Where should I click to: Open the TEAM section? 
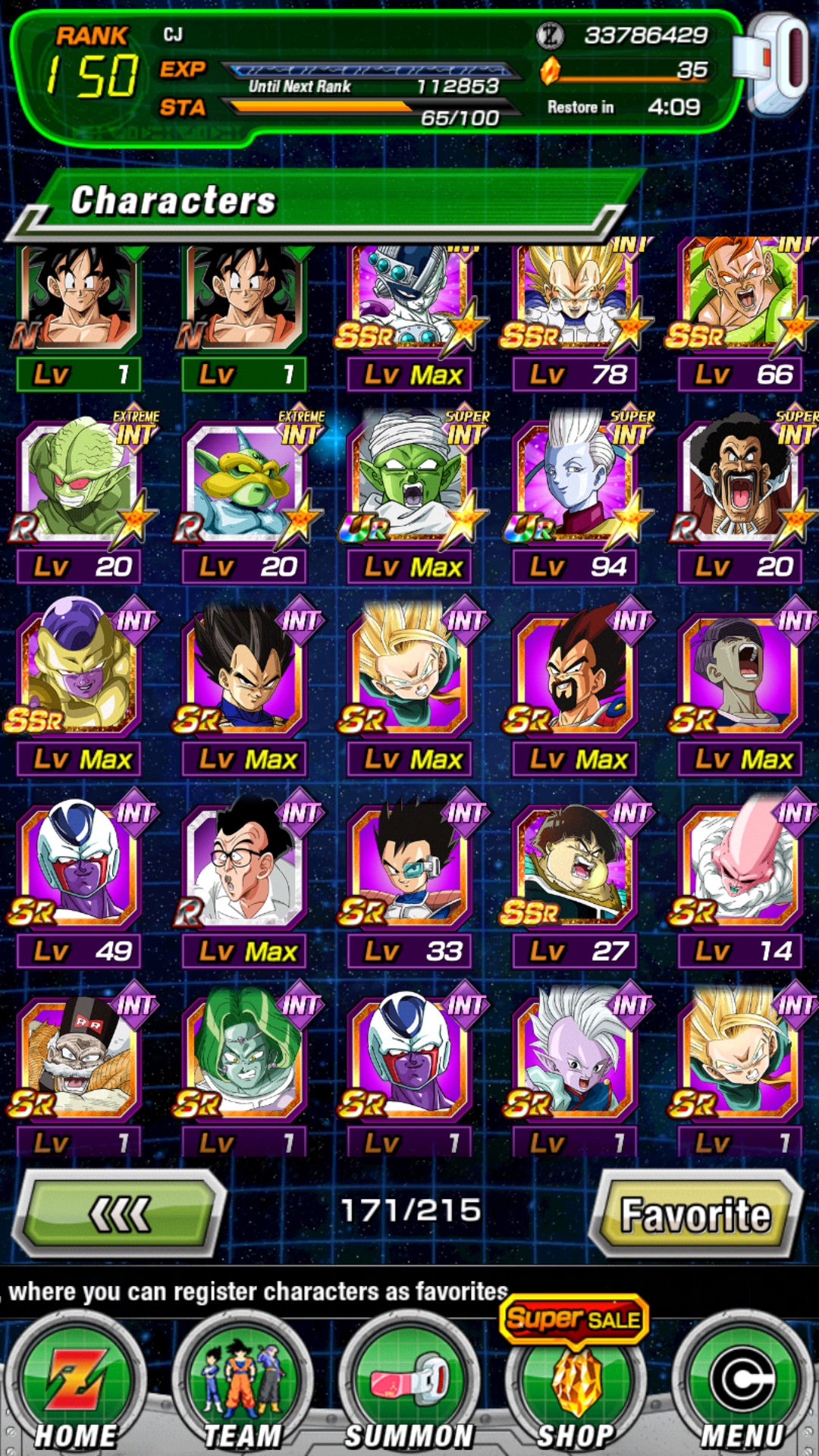[x=243, y=1386]
